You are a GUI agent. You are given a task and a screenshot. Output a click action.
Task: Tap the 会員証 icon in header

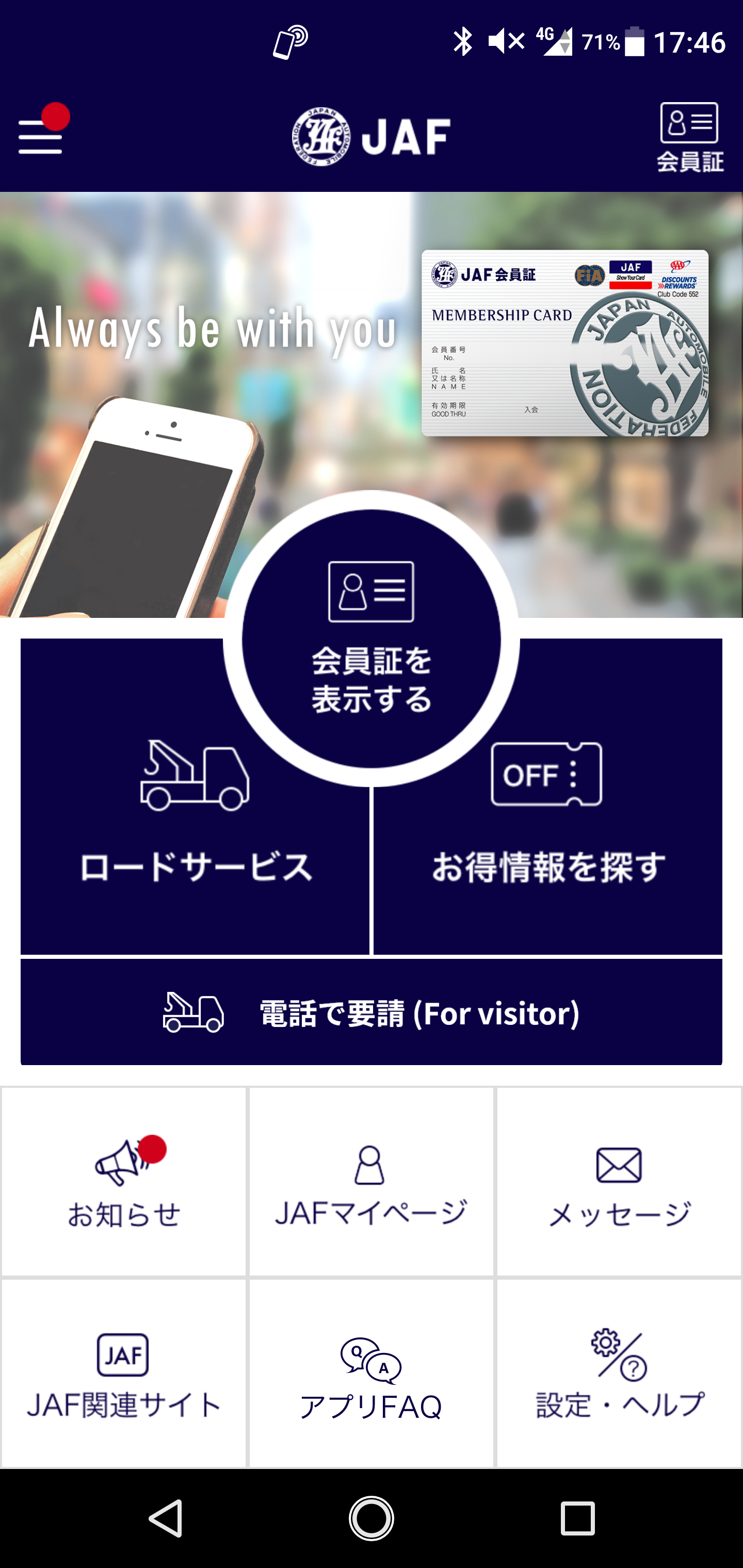(x=690, y=138)
